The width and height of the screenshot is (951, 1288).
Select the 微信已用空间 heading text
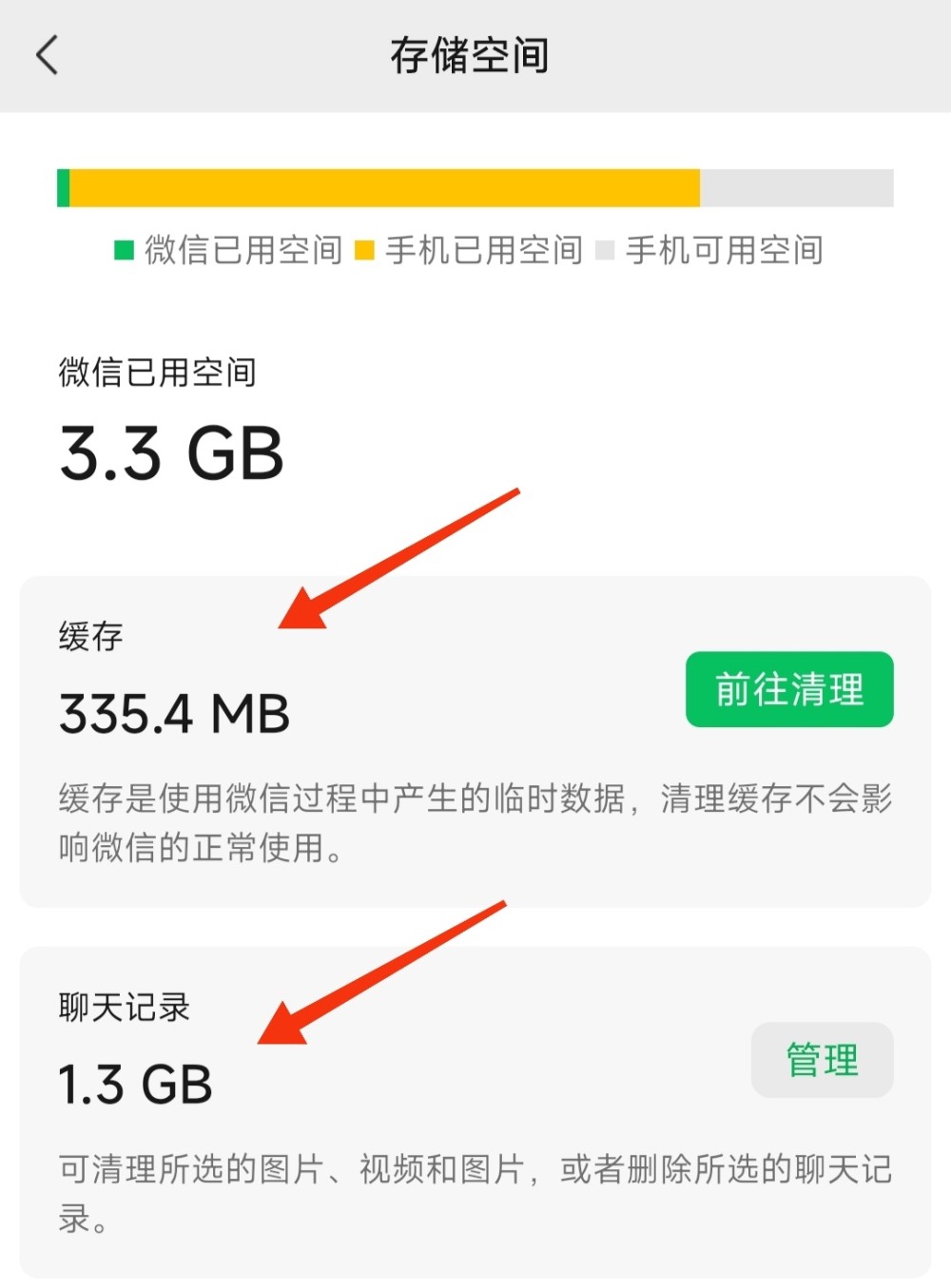point(156,373)
